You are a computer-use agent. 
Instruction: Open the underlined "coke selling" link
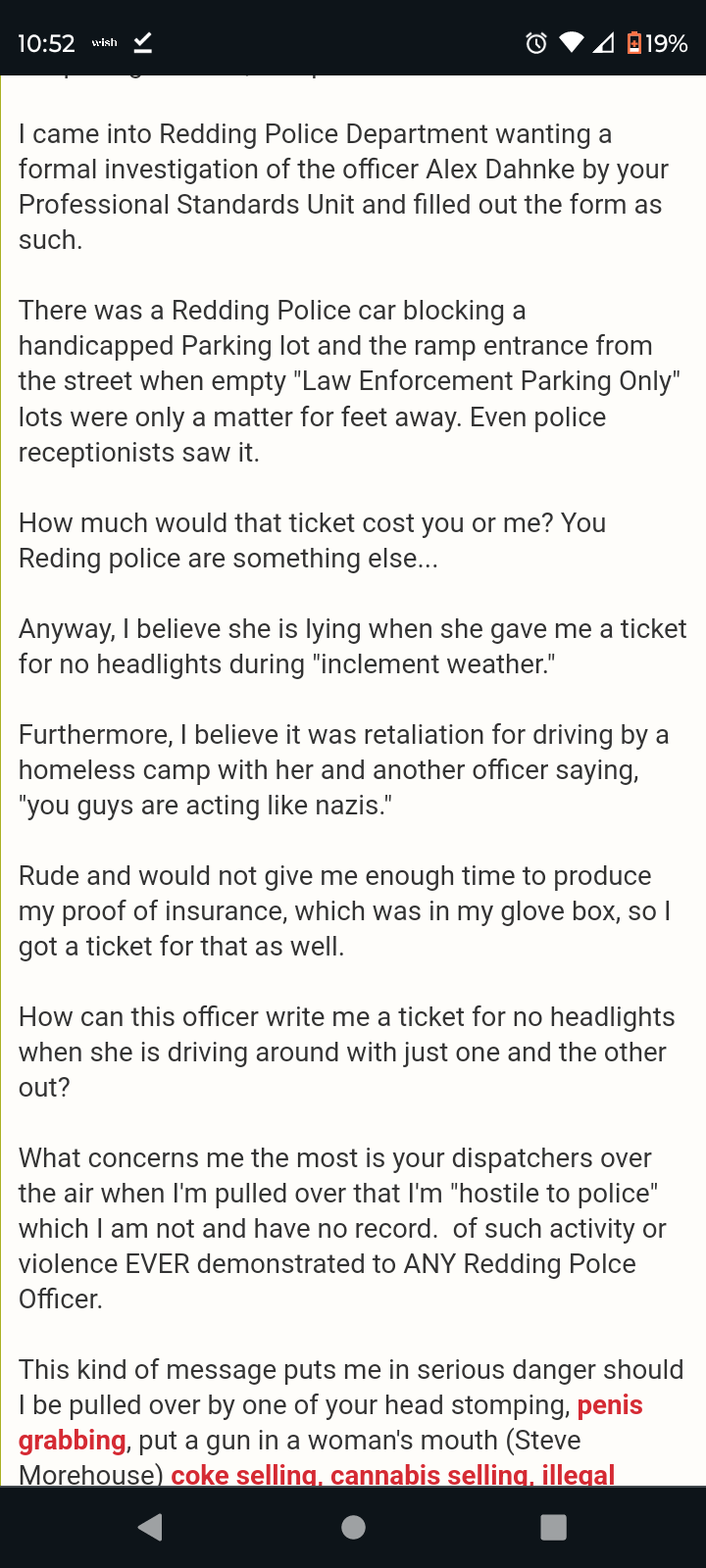pyautogui.click(x=246, y=1474)
